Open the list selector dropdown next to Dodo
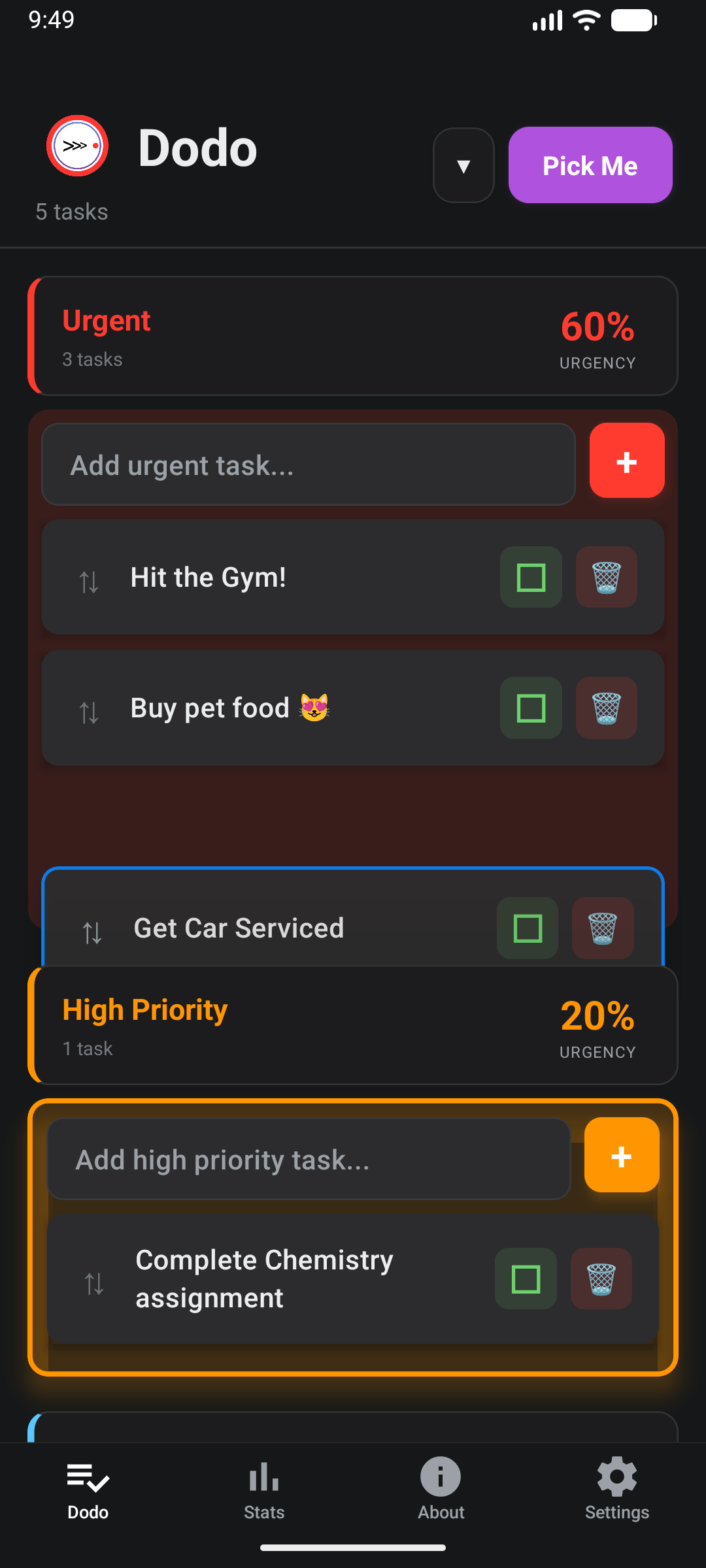The height and width of the screenshot is (1568, 706). [x=463, y=165]
